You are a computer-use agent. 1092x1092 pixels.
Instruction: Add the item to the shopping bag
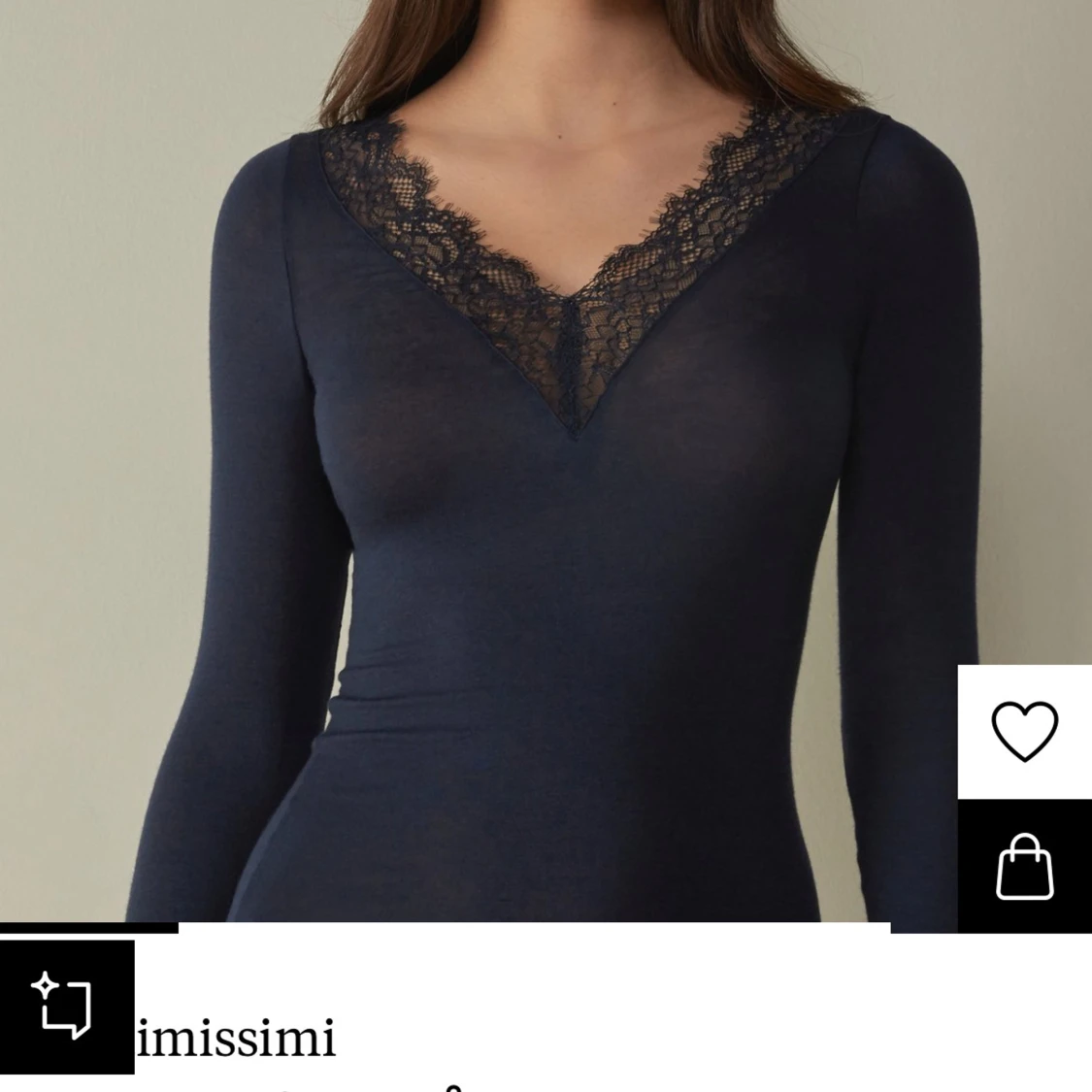pyautogui.click(x=1024, y=866)
